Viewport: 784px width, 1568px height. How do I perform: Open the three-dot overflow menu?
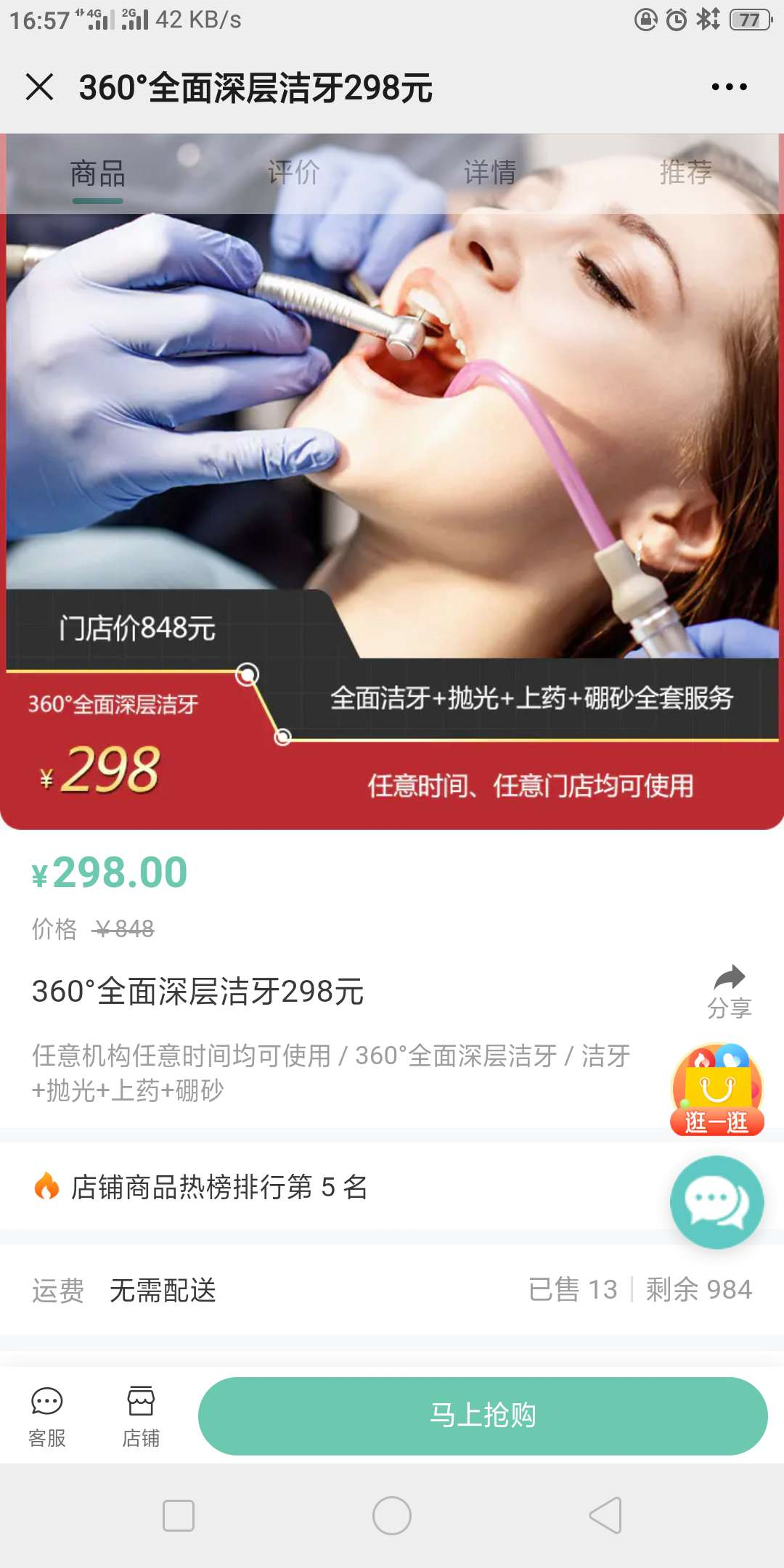(x=729, y=87)
